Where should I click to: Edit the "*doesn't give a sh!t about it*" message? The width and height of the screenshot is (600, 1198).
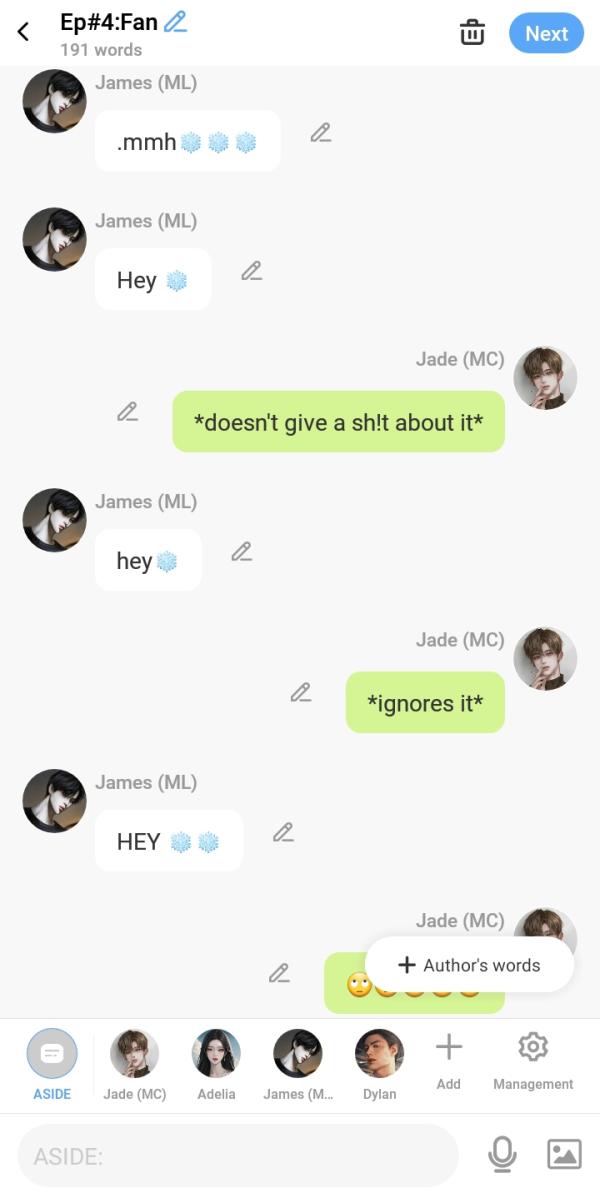[127, 411]
